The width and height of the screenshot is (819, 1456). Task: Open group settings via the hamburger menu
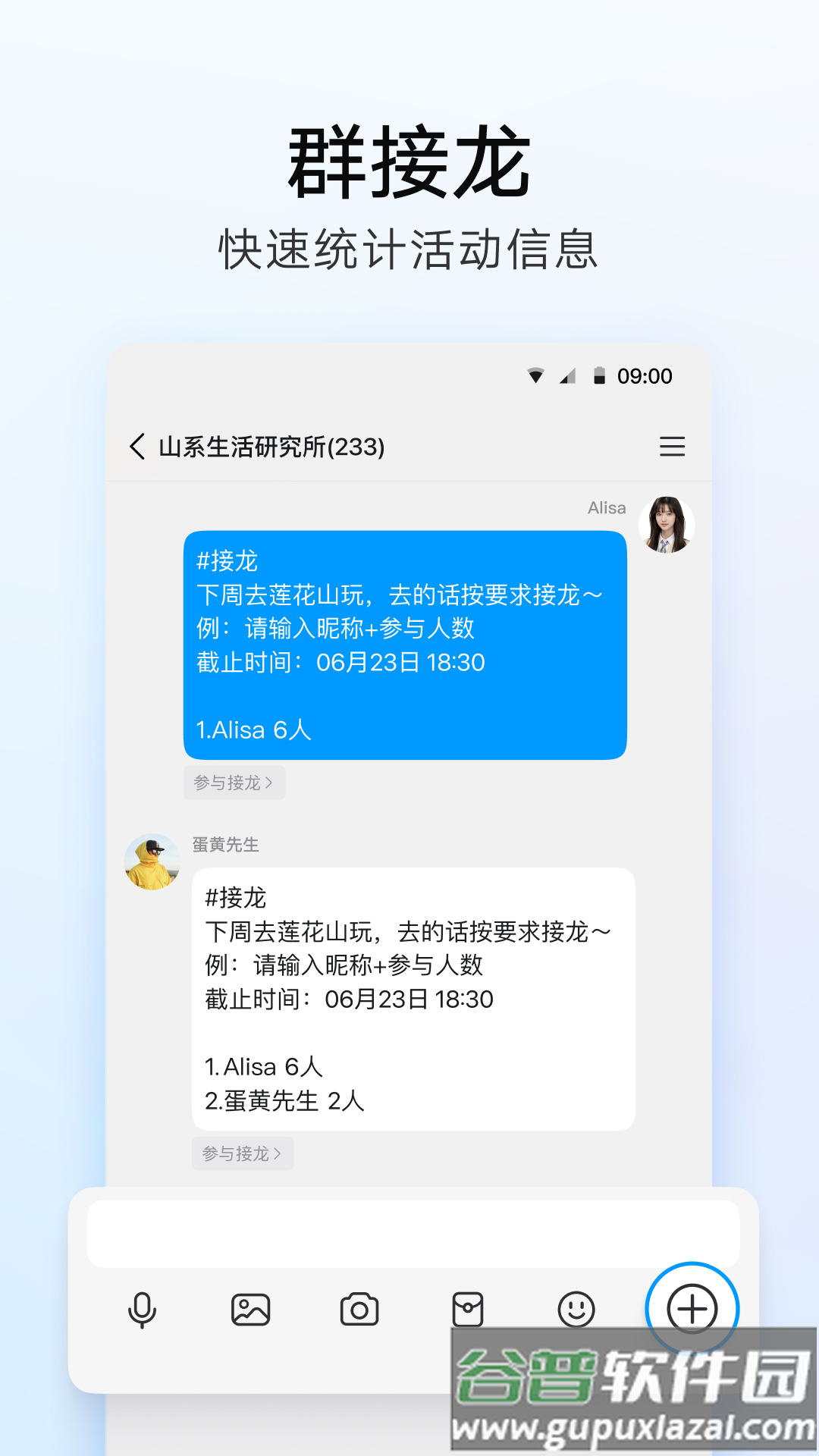[x=673, y=447]
